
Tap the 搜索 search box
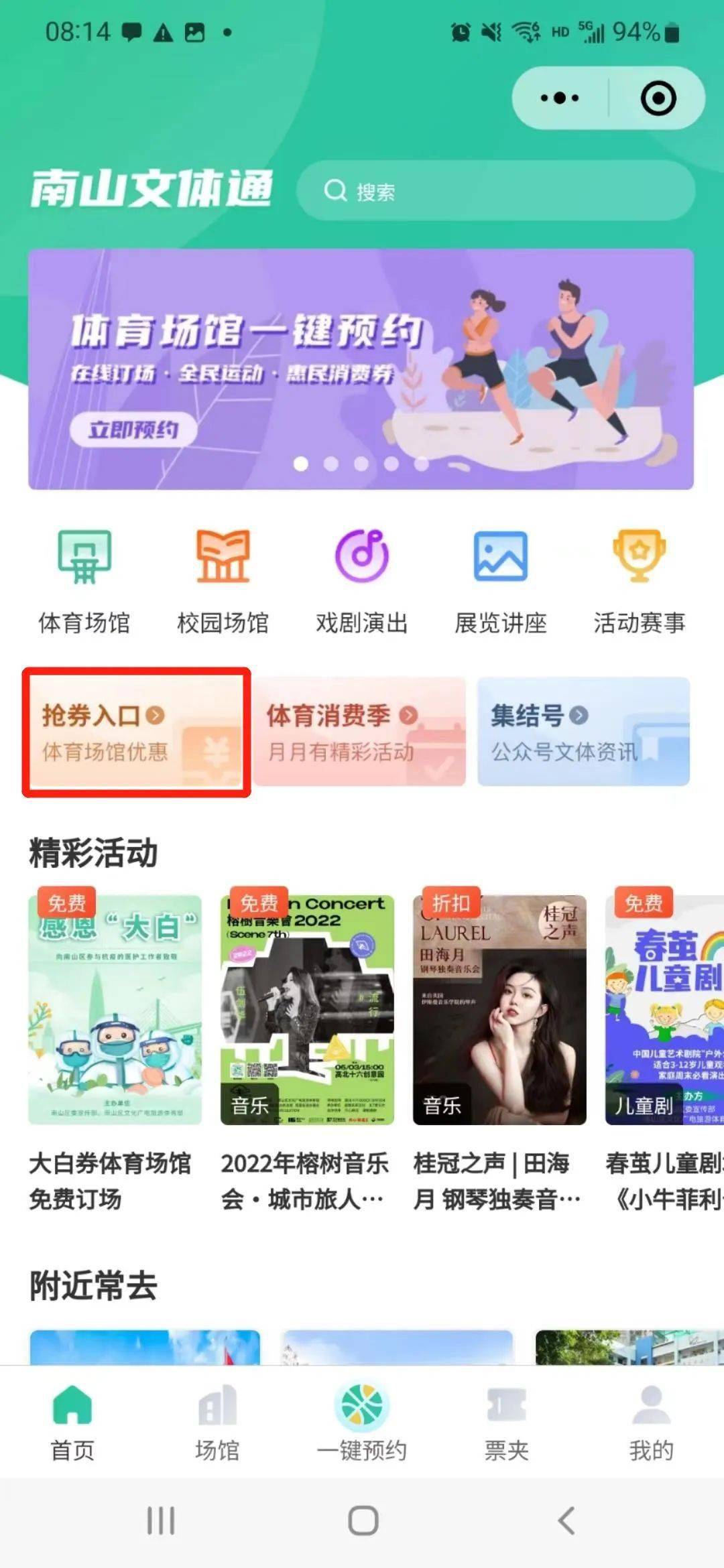coord(496,192)
